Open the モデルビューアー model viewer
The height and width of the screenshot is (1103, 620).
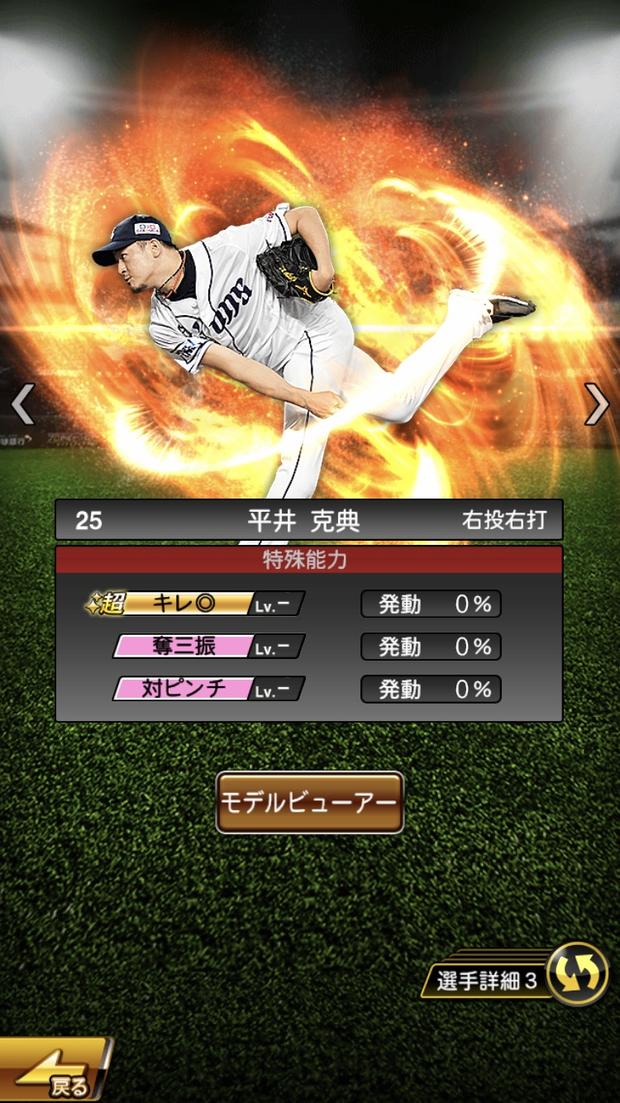[310, 802]
